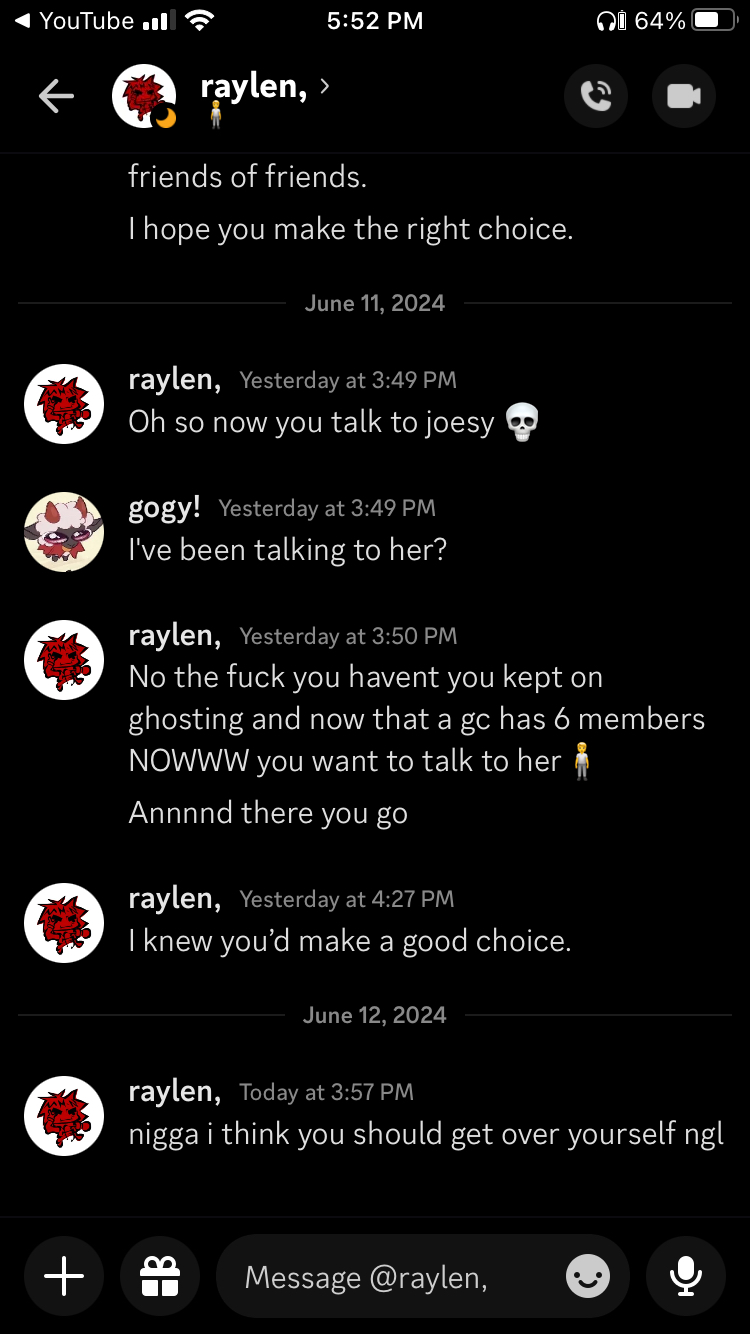Viewport: 750px width, 1334px height.
Task: Open the gift icon
Action: [160, 1276]
